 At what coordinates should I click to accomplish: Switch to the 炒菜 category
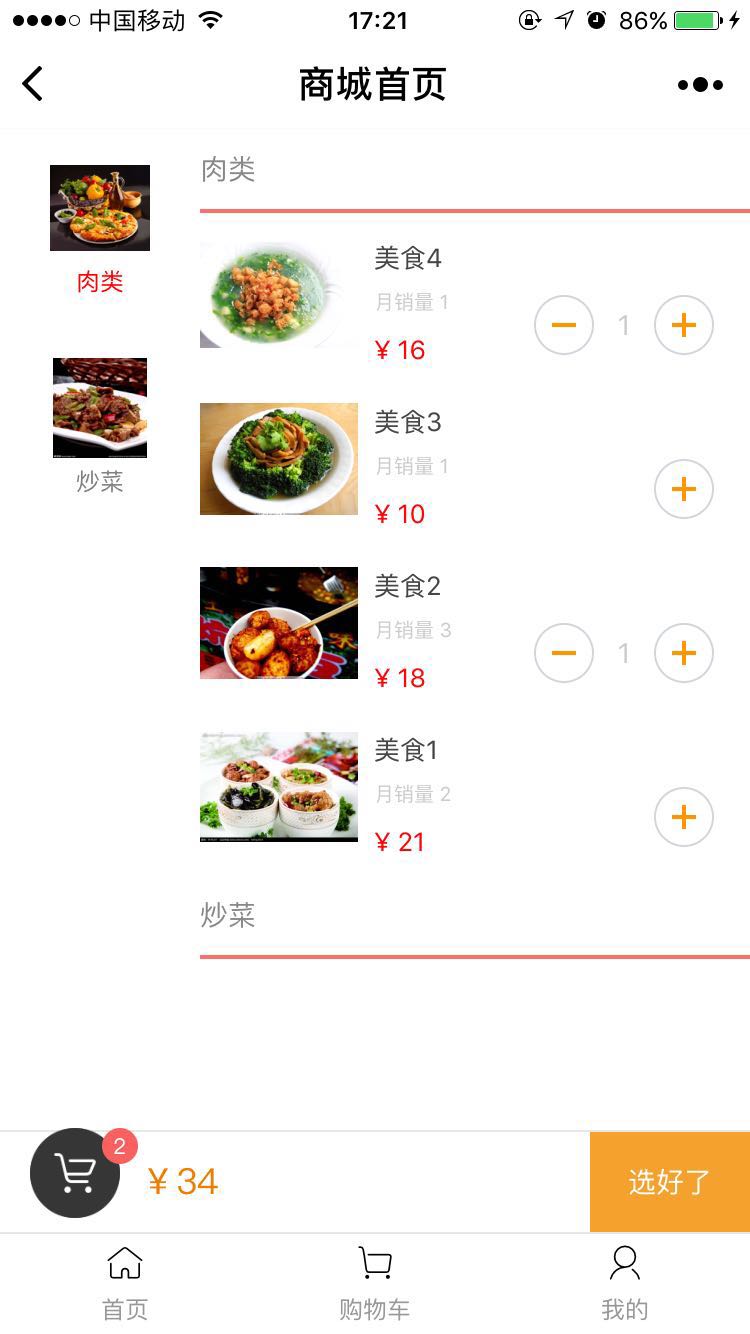pos(100,425)
